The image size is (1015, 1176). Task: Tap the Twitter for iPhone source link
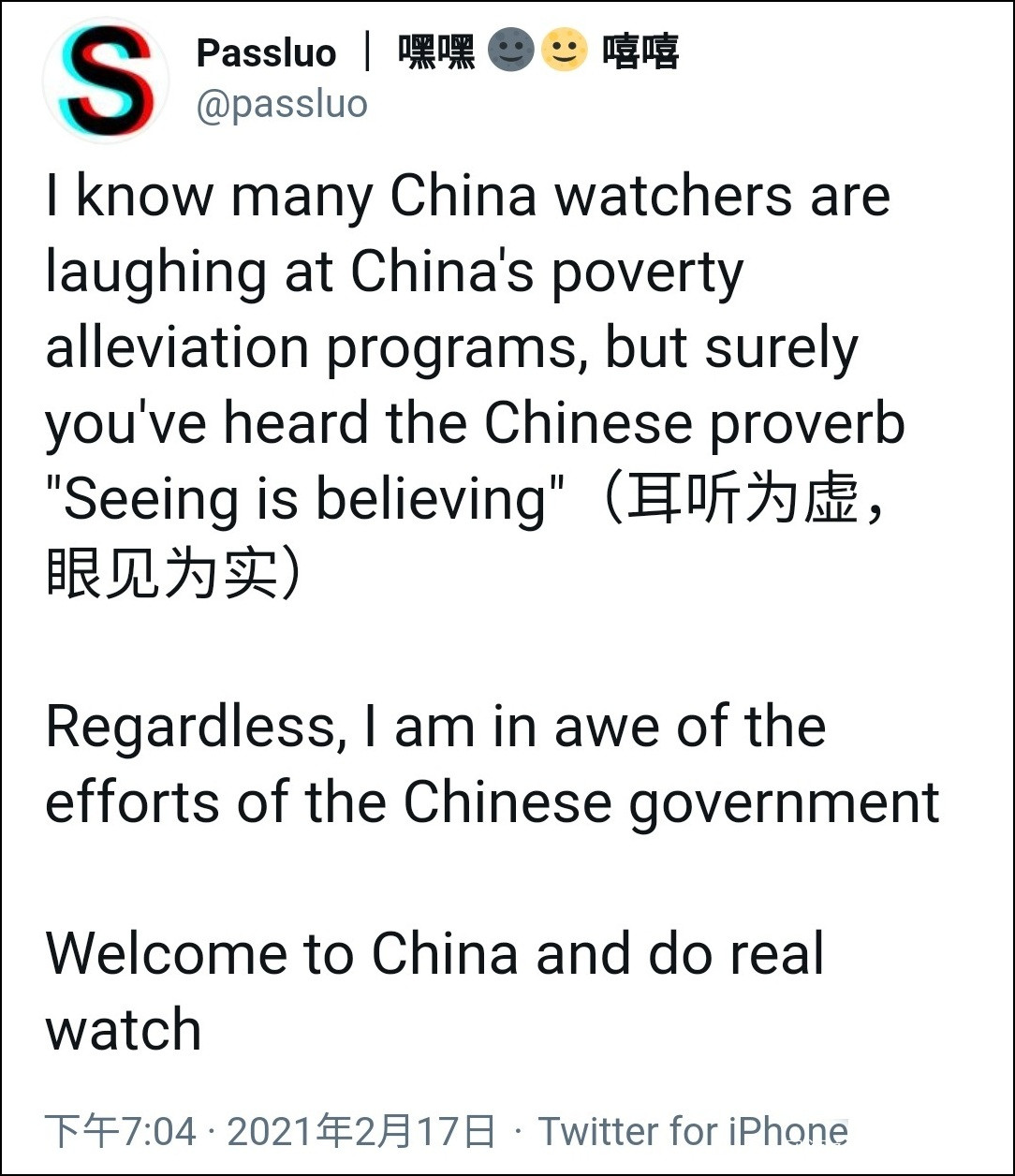pos(693,1131)
